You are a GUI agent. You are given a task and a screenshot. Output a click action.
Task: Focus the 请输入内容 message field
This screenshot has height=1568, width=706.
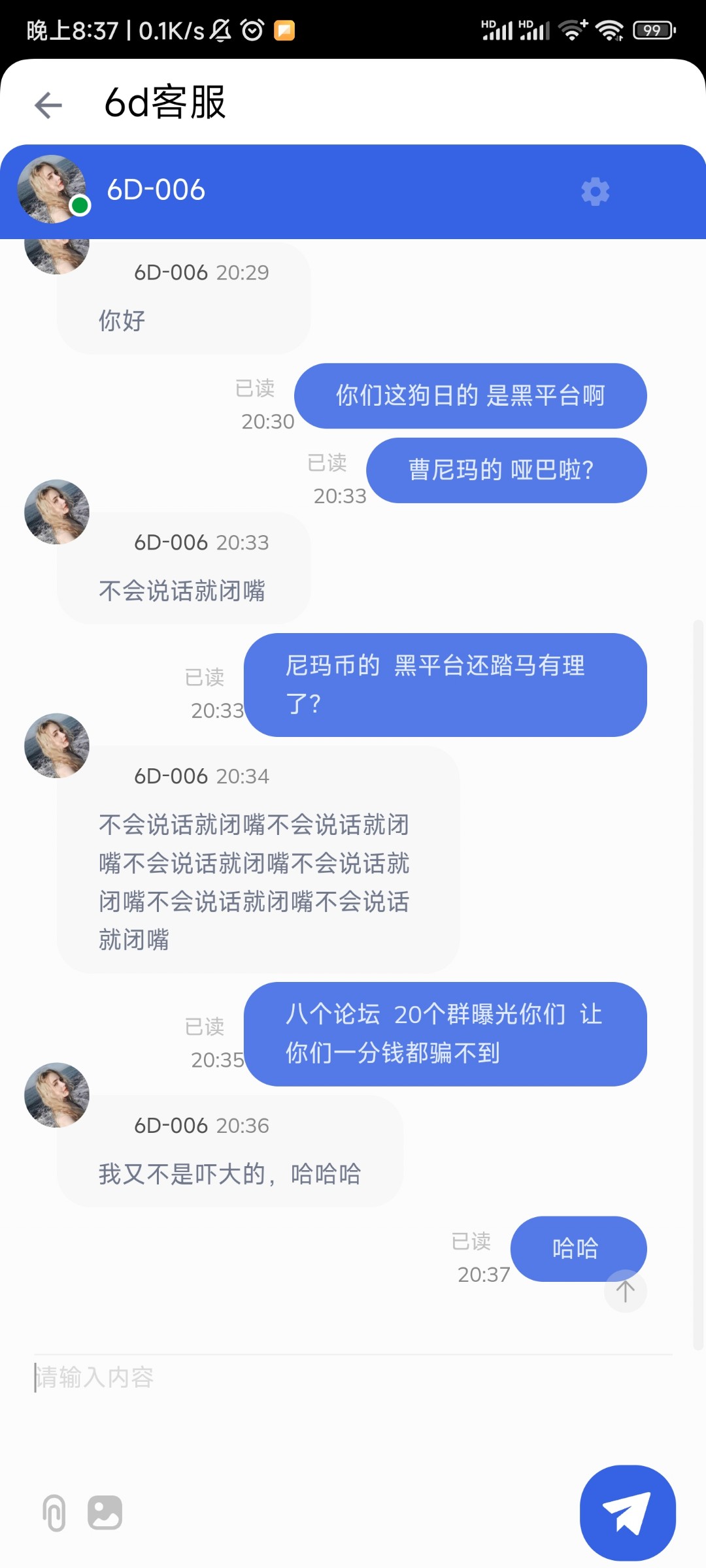click(x=353, y=1377)
